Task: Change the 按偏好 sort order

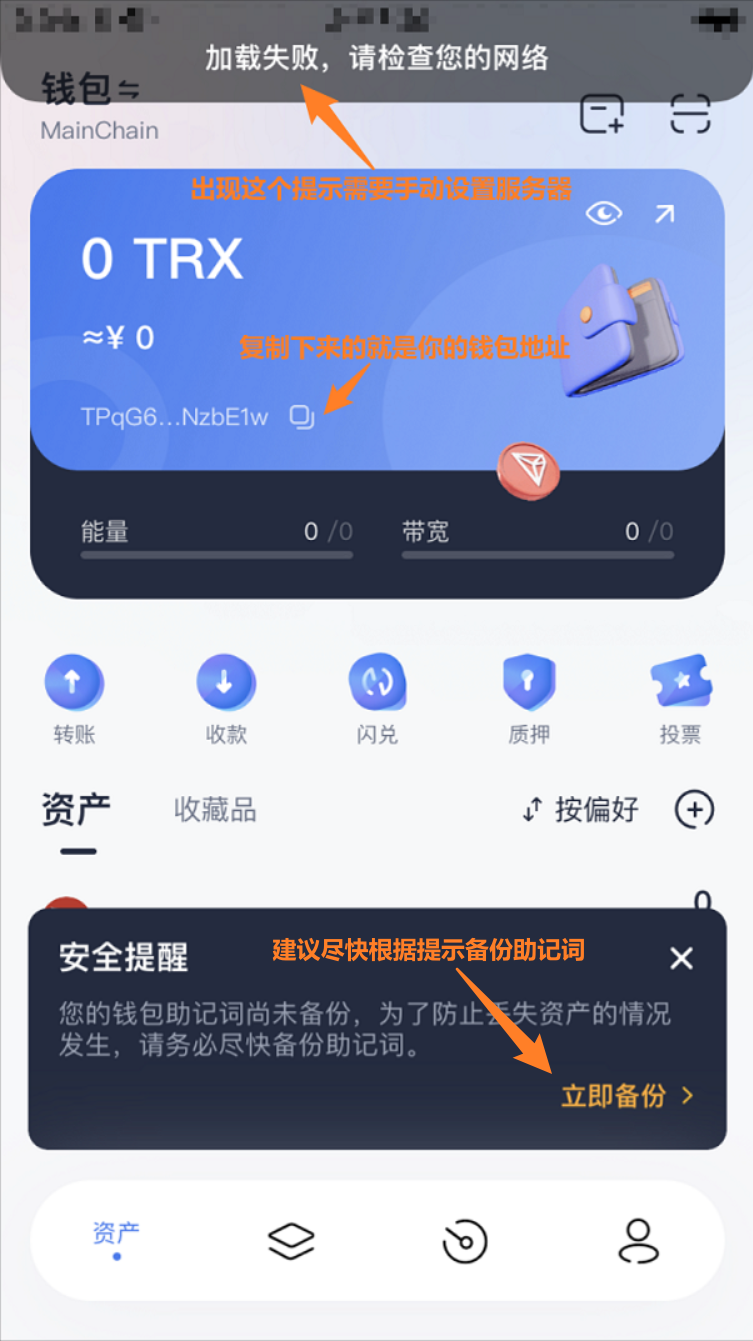Action: tap(581, 809)
